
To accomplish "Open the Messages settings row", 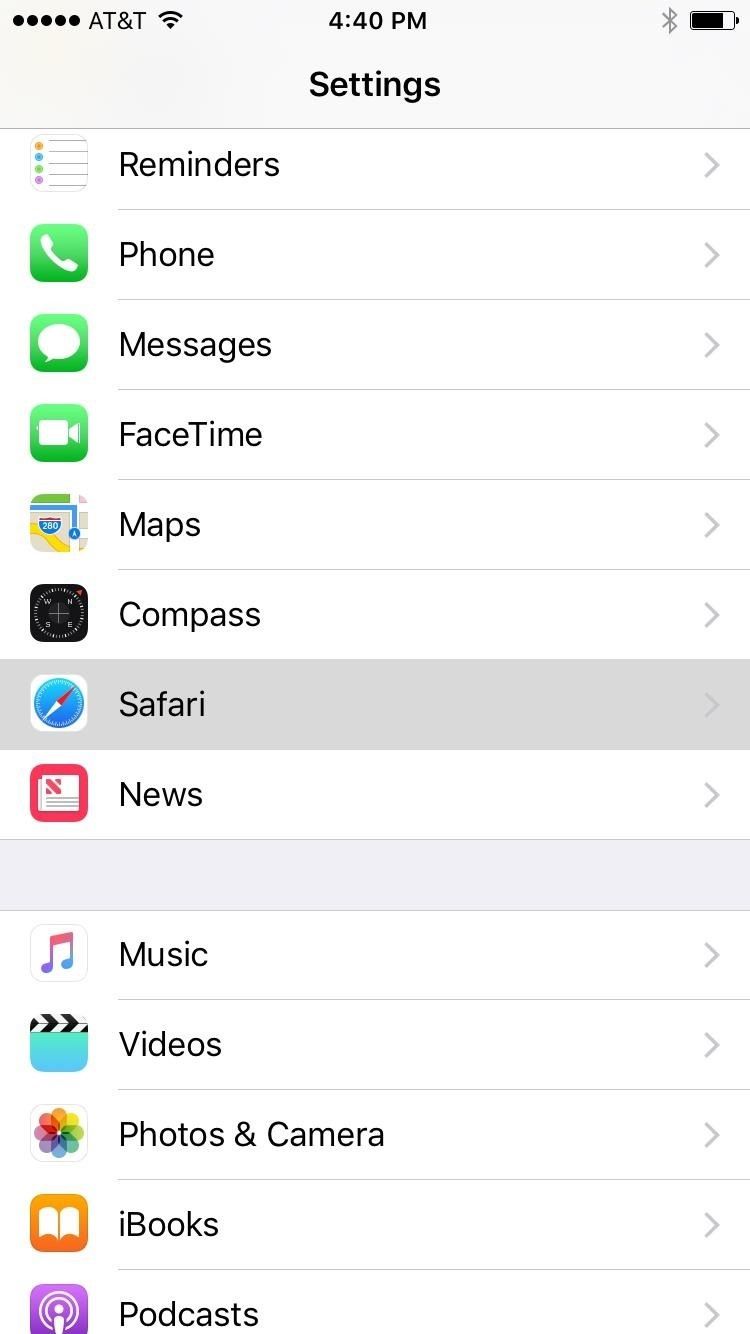I will click(x=375, y=344).
